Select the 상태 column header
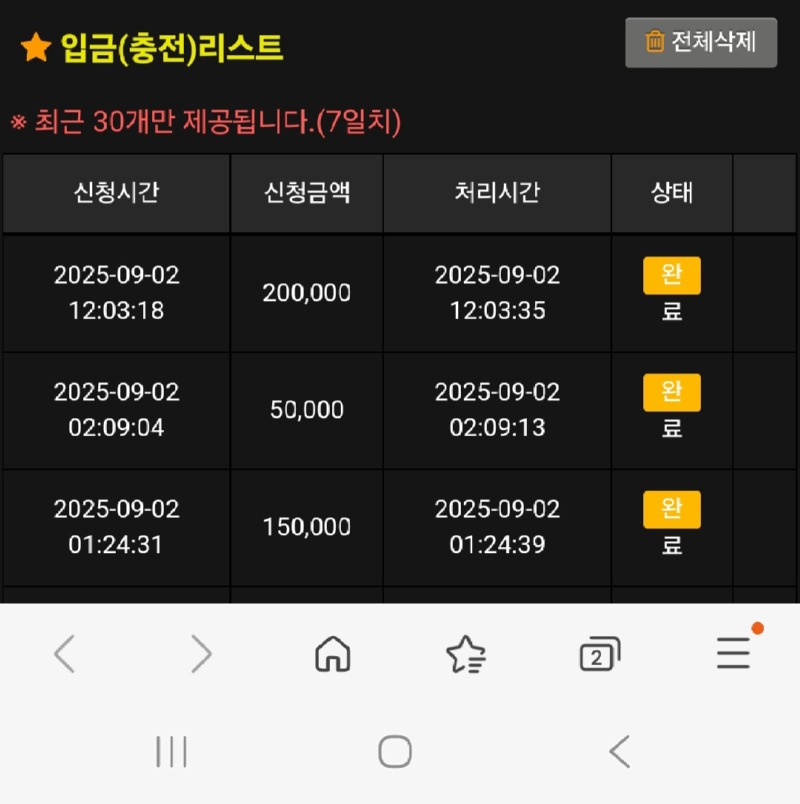Image resolution: width=800 pixels, height=804 pixels. [671, 193]
